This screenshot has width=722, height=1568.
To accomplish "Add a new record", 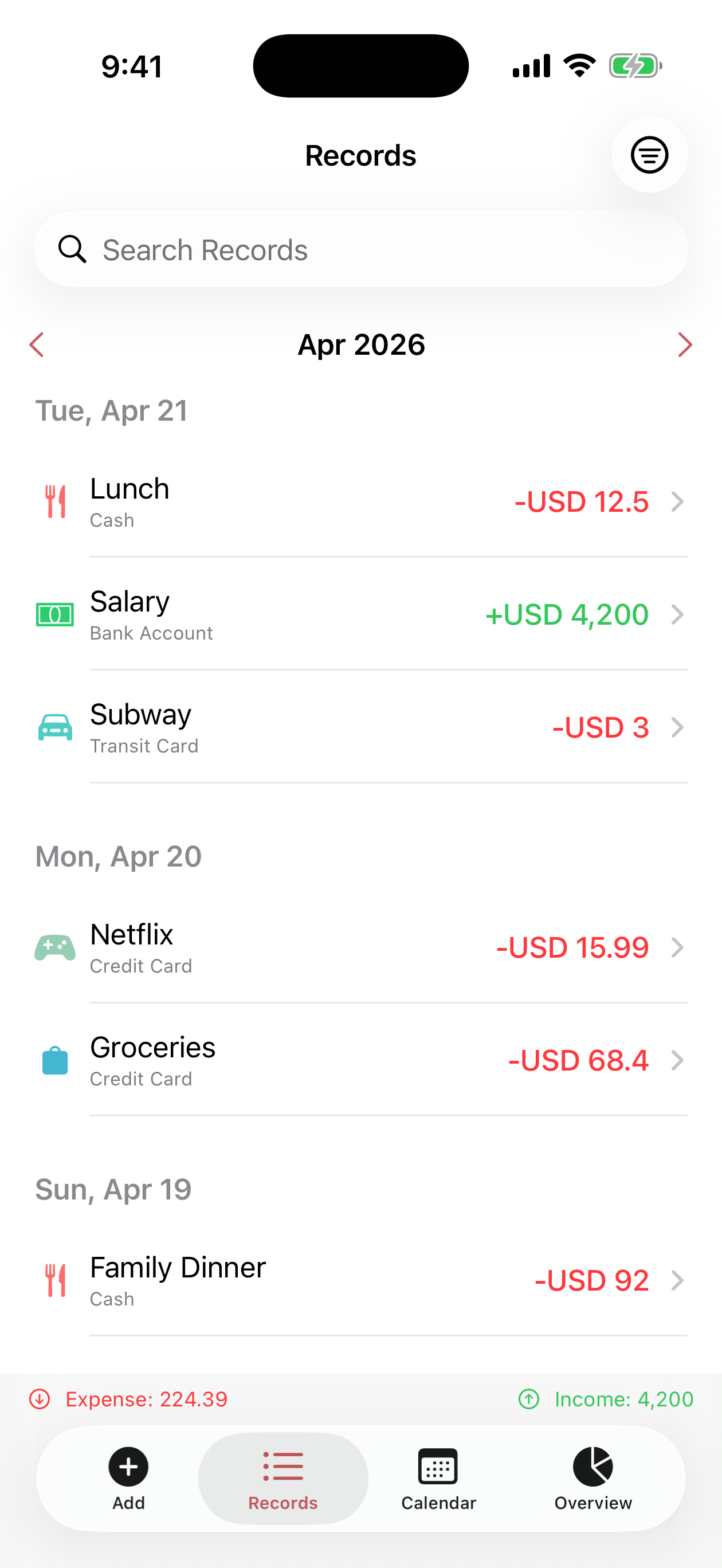I will point(128,1478).
